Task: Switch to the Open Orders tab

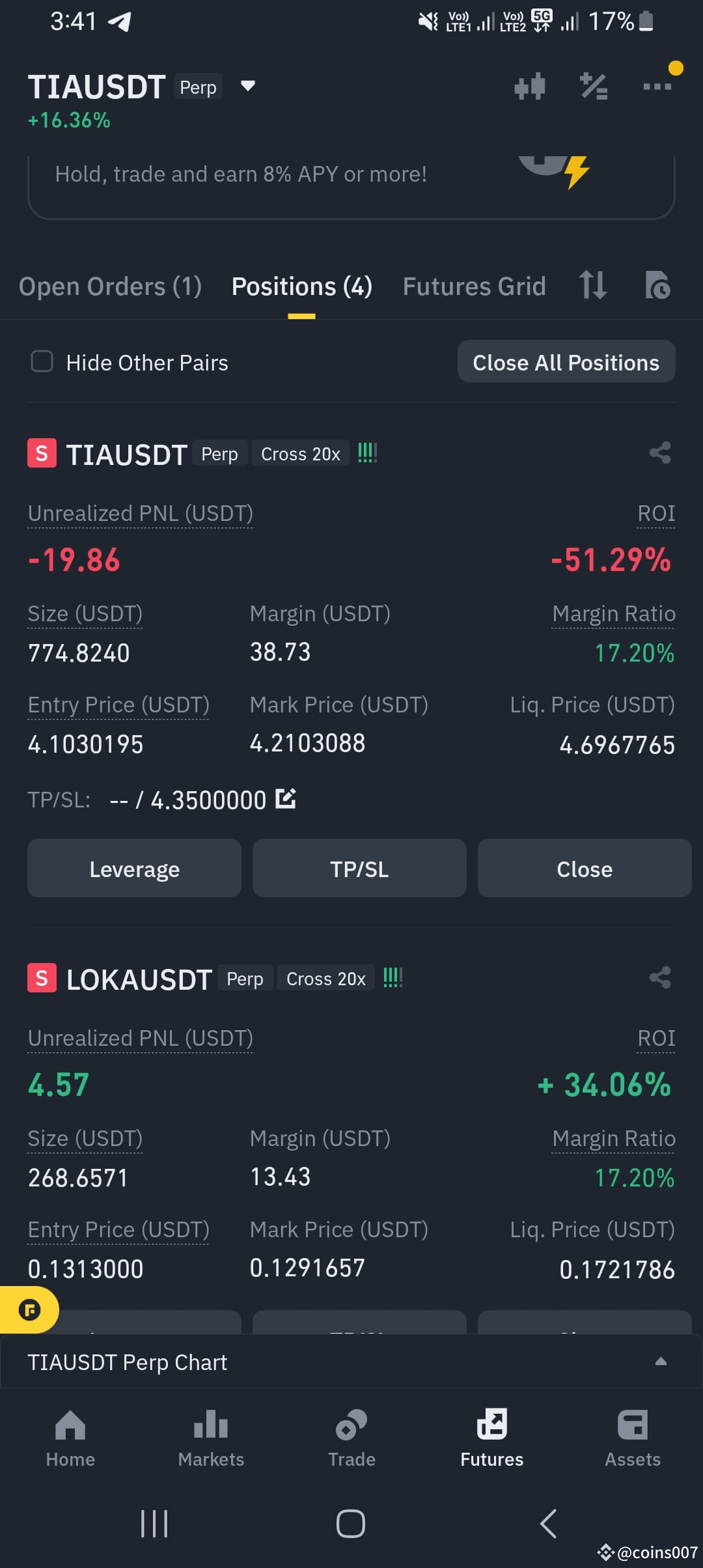Action: 111,286
